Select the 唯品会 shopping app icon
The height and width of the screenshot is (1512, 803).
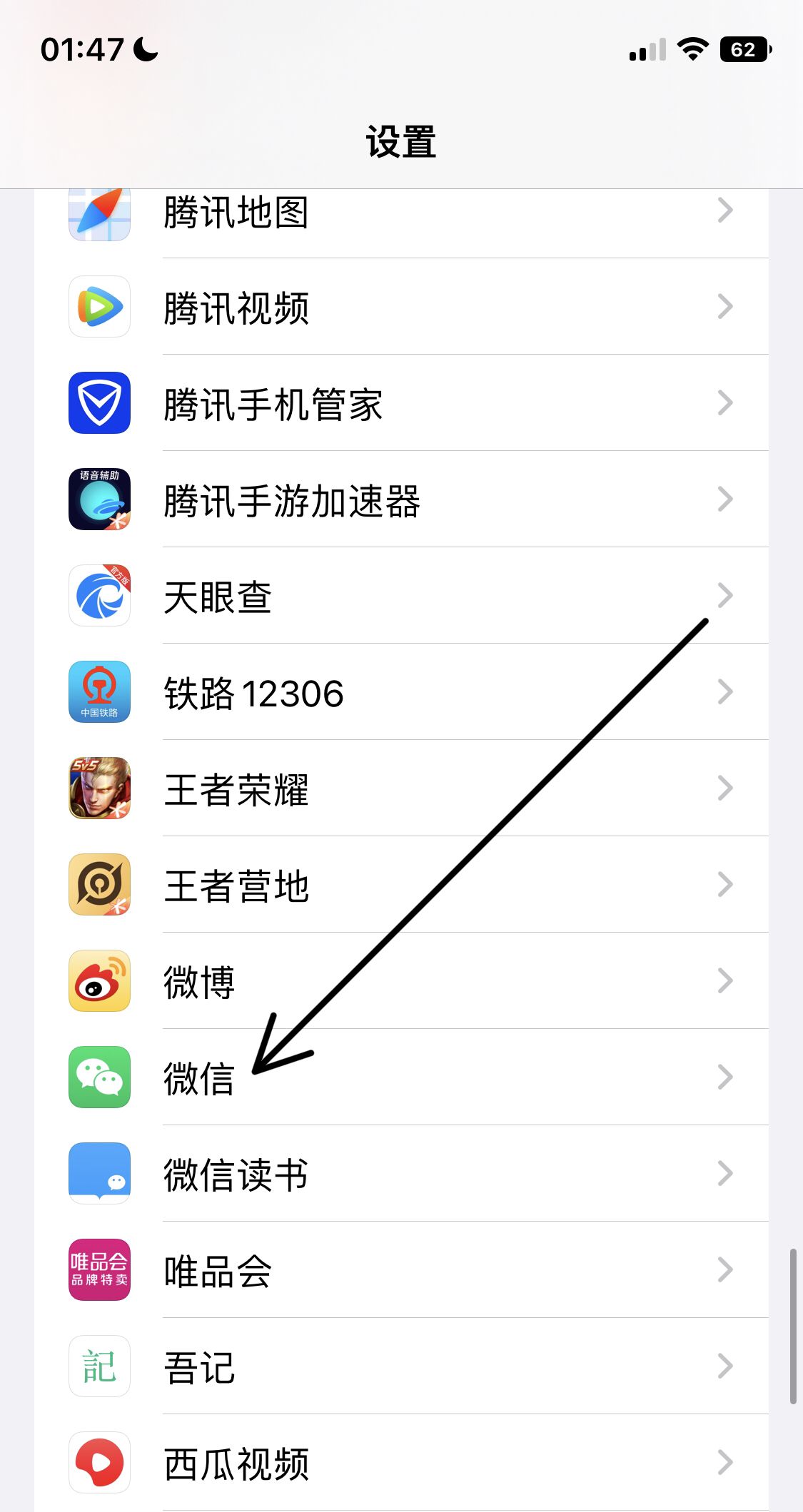point(99,1272)
